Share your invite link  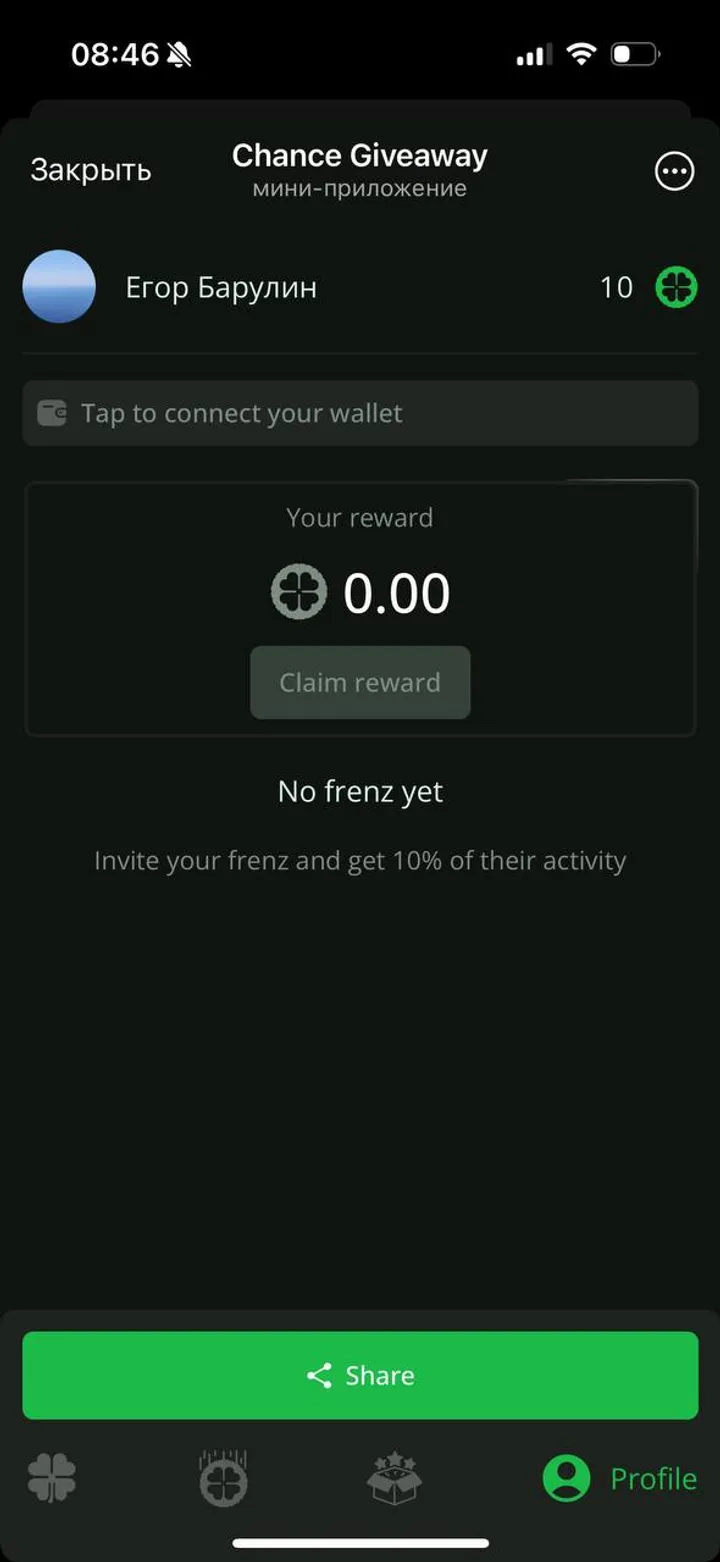pos(360,1375)
